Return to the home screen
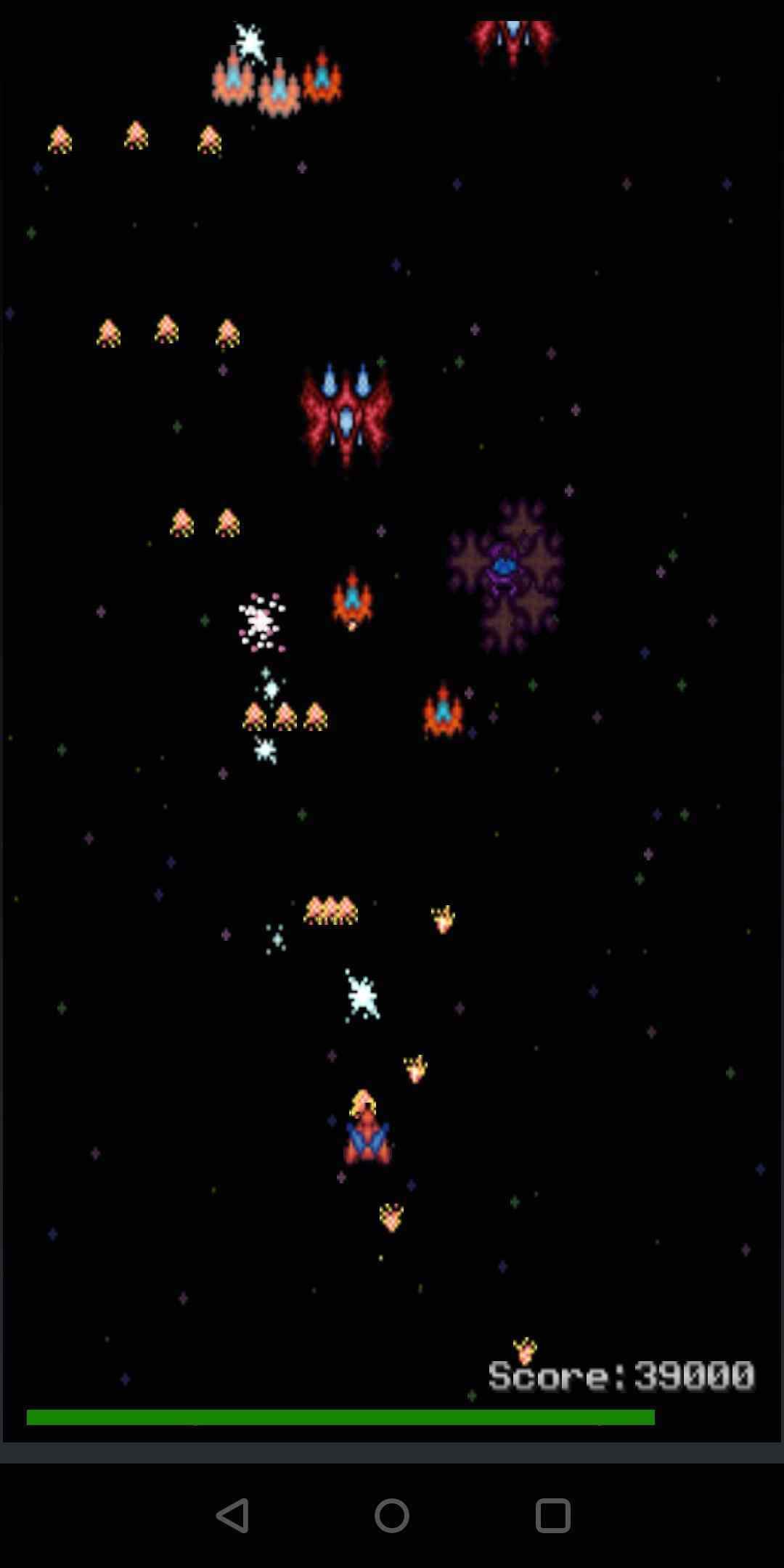The image size is (784, 1568). pyautogui.click(x=392, y=1516)
